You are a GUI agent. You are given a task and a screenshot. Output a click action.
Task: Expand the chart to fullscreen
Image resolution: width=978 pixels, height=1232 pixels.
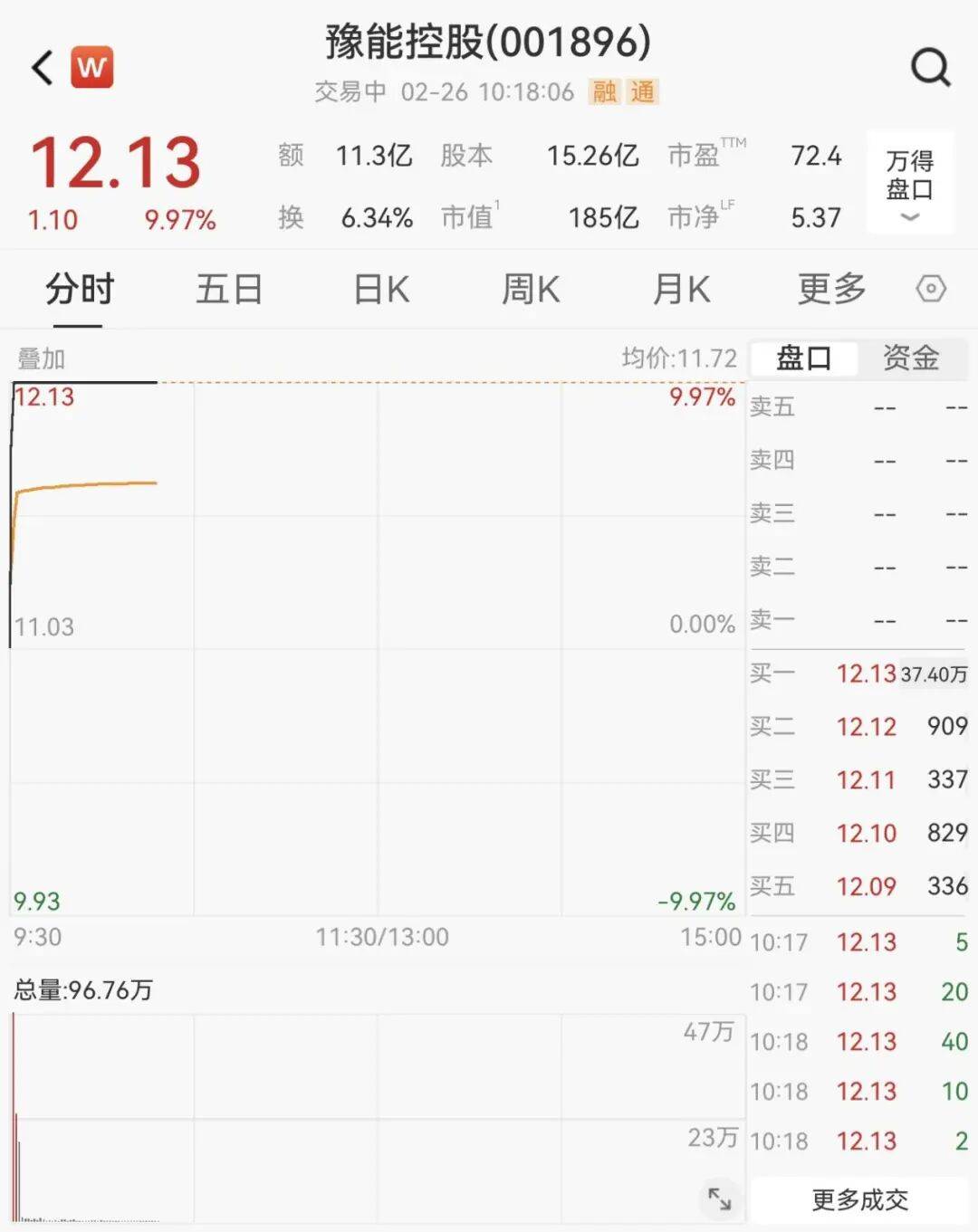[x=720, y=1199]
